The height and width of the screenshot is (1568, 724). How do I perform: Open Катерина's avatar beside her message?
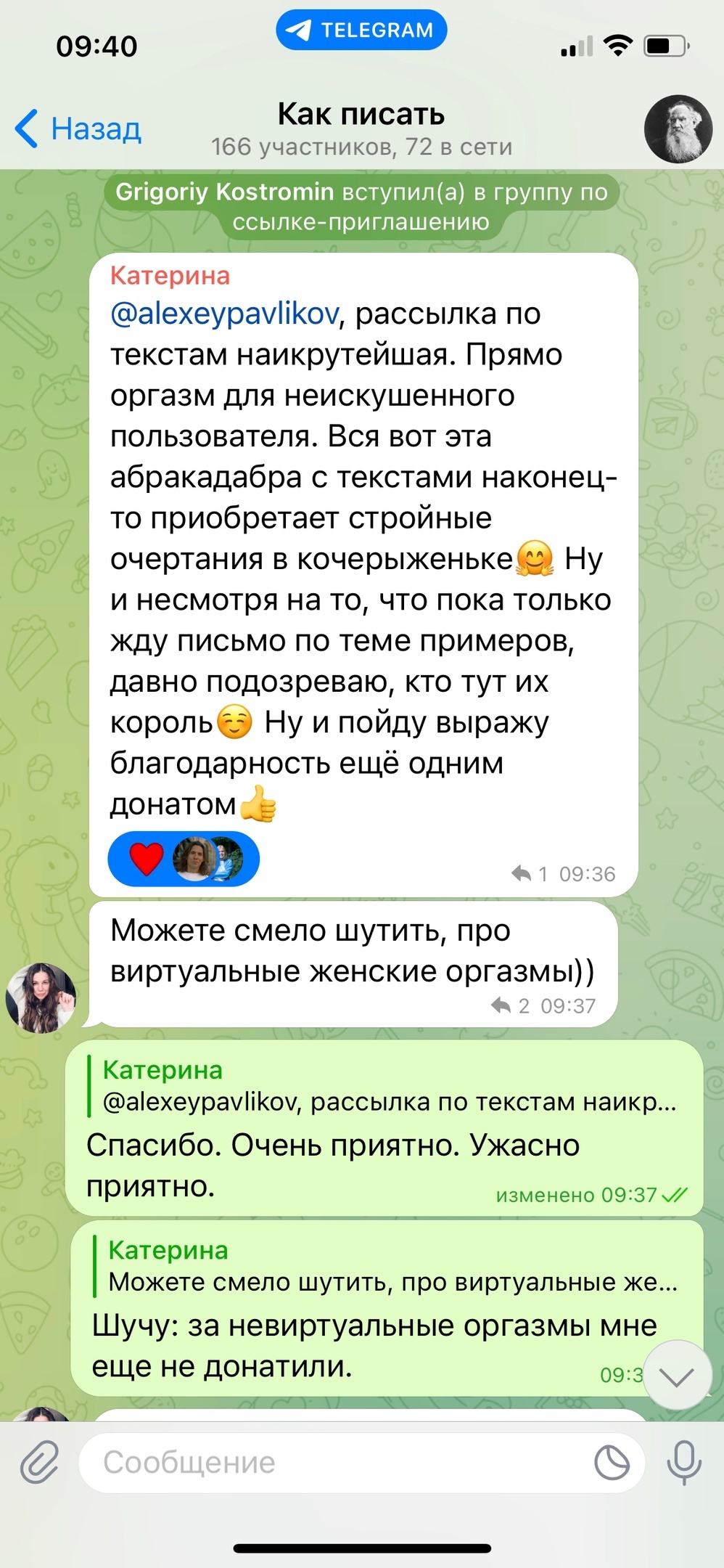point(41,998)
